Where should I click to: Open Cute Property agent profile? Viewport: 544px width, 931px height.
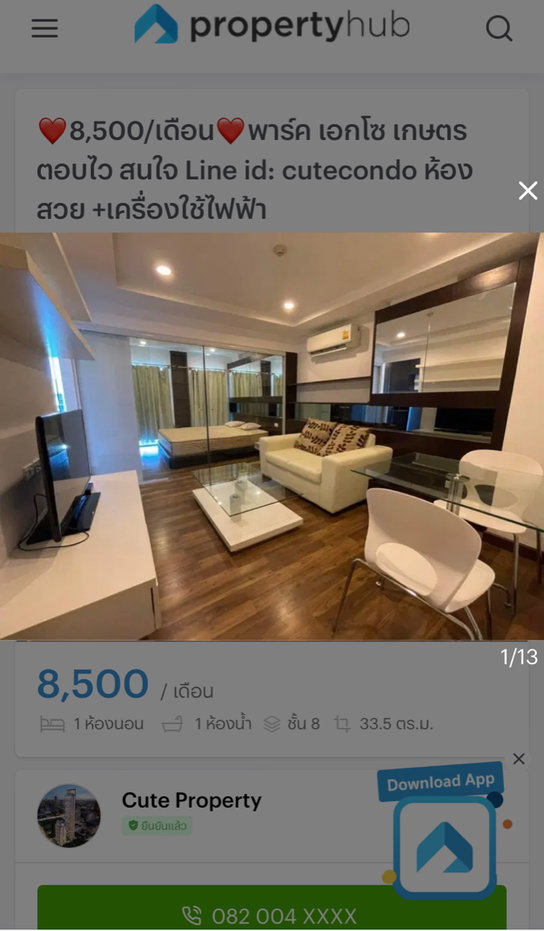tap(191, 800)
